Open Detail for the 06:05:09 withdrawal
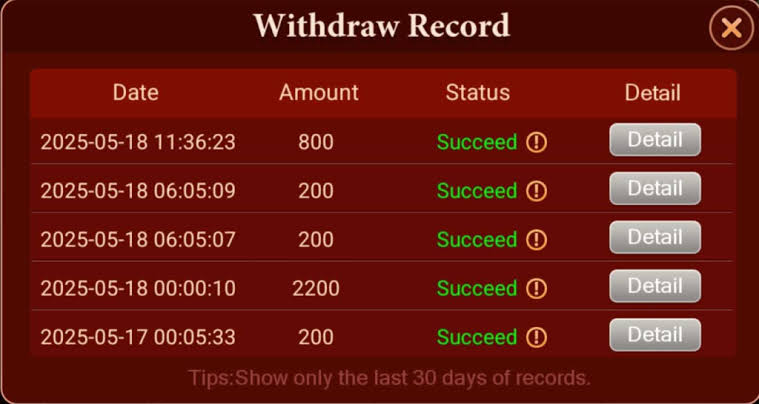 click(655, 188)
